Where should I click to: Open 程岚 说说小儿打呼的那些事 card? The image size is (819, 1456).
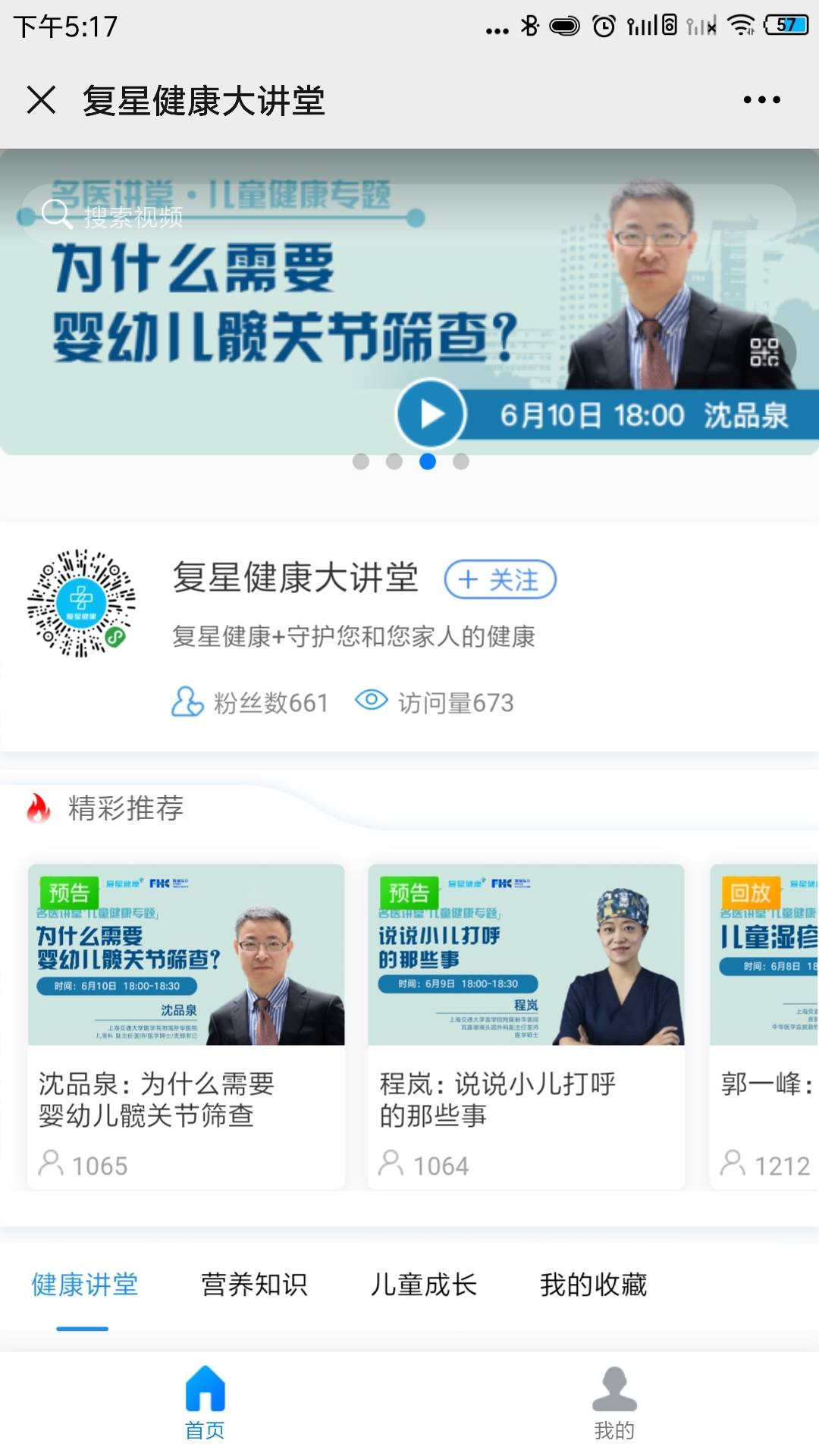point(526,1024)
